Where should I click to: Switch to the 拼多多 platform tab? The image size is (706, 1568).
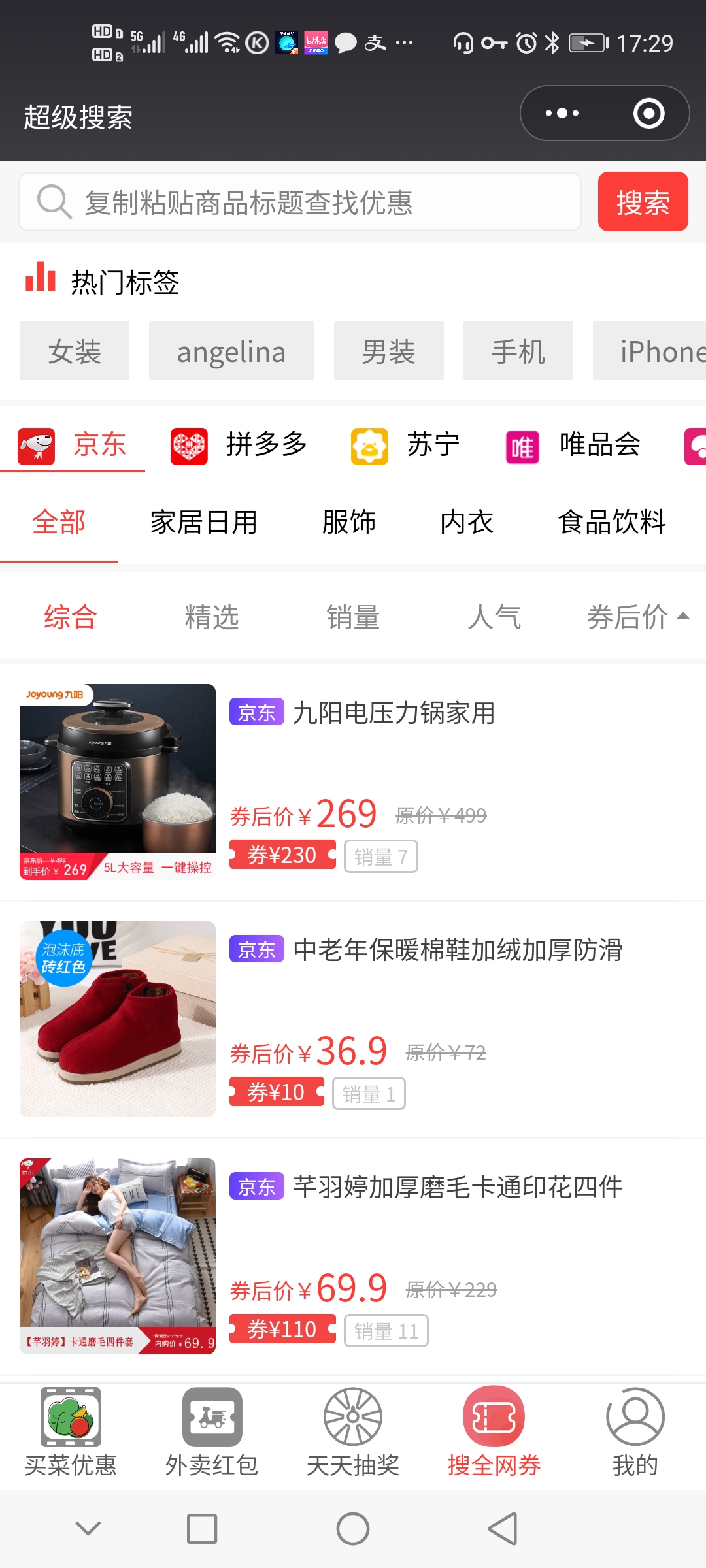pos(239,446)
